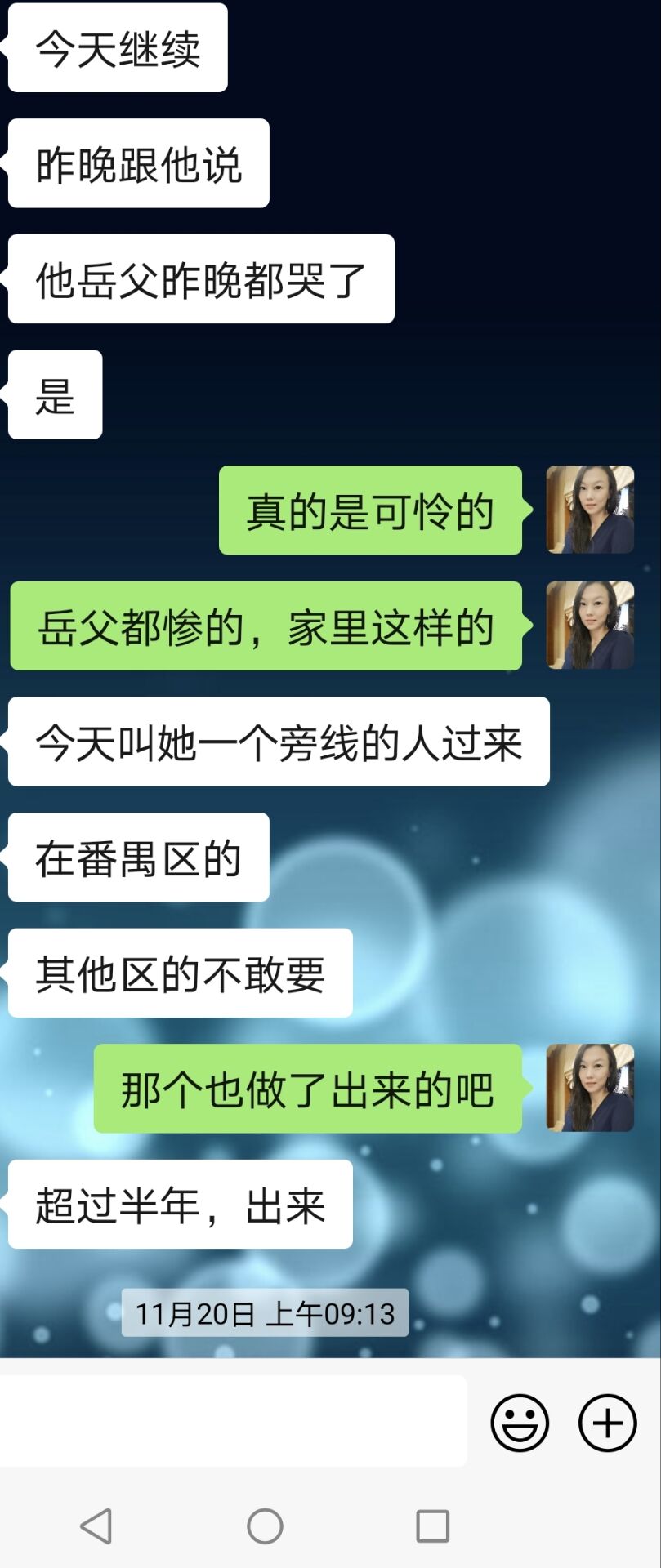Open the emoji picker
The width and height of the screenshot is (661, 1568).
tap(519, 1423)
